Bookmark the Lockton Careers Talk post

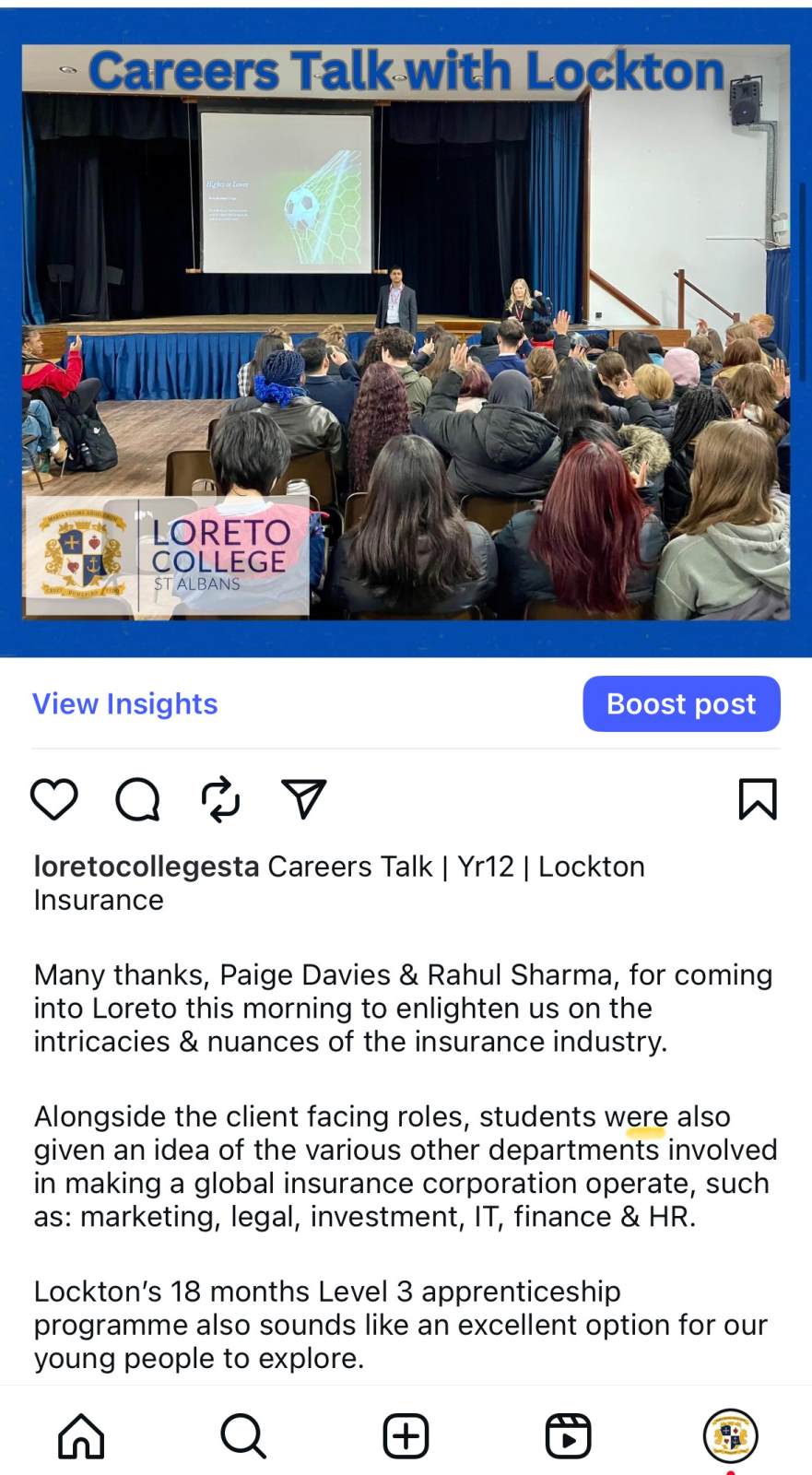click(758, 798)
